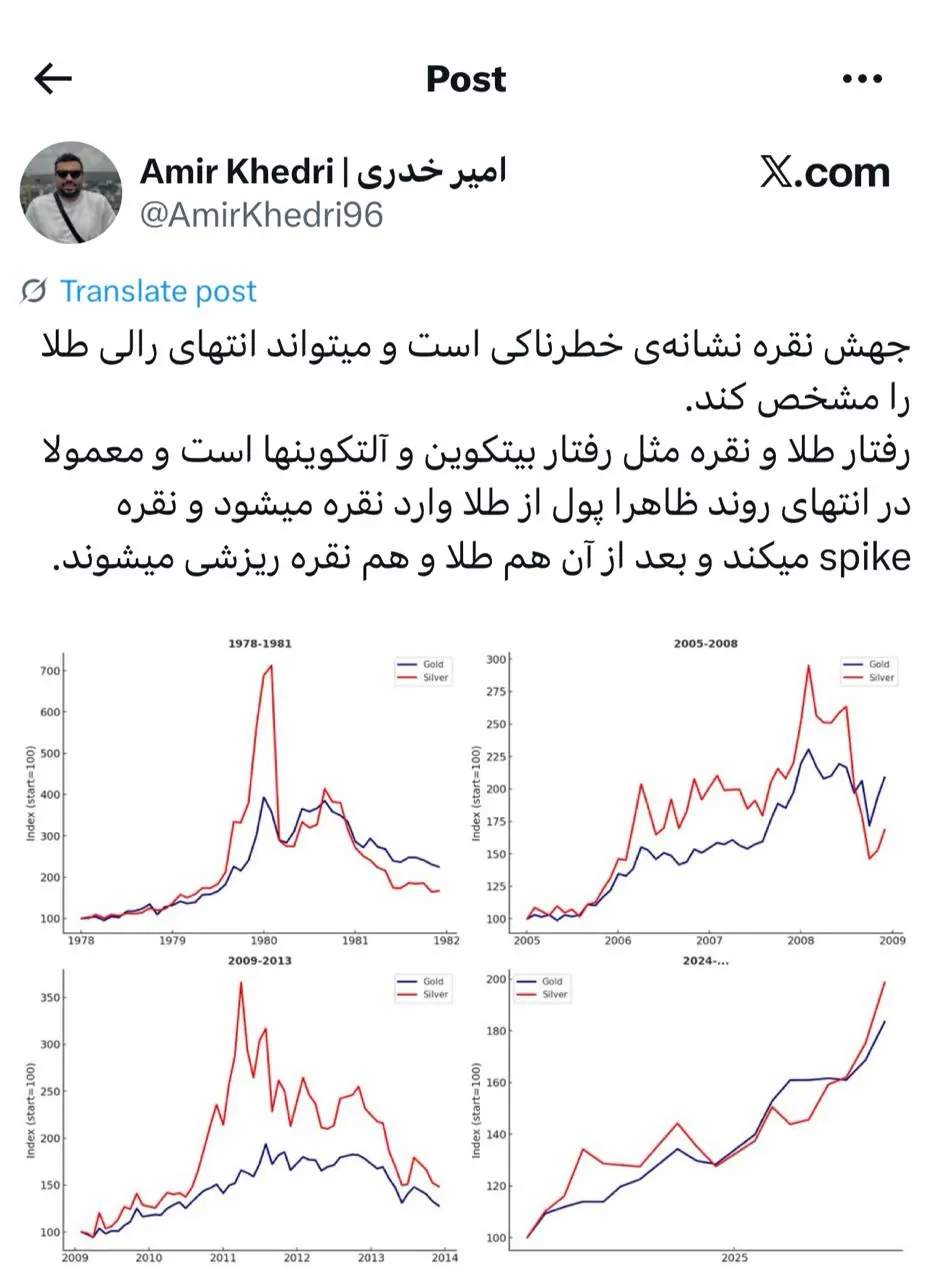This screenshot has height=1280, width=932.
Task: Tap Translate post link
Action: (x=157, y=291)
